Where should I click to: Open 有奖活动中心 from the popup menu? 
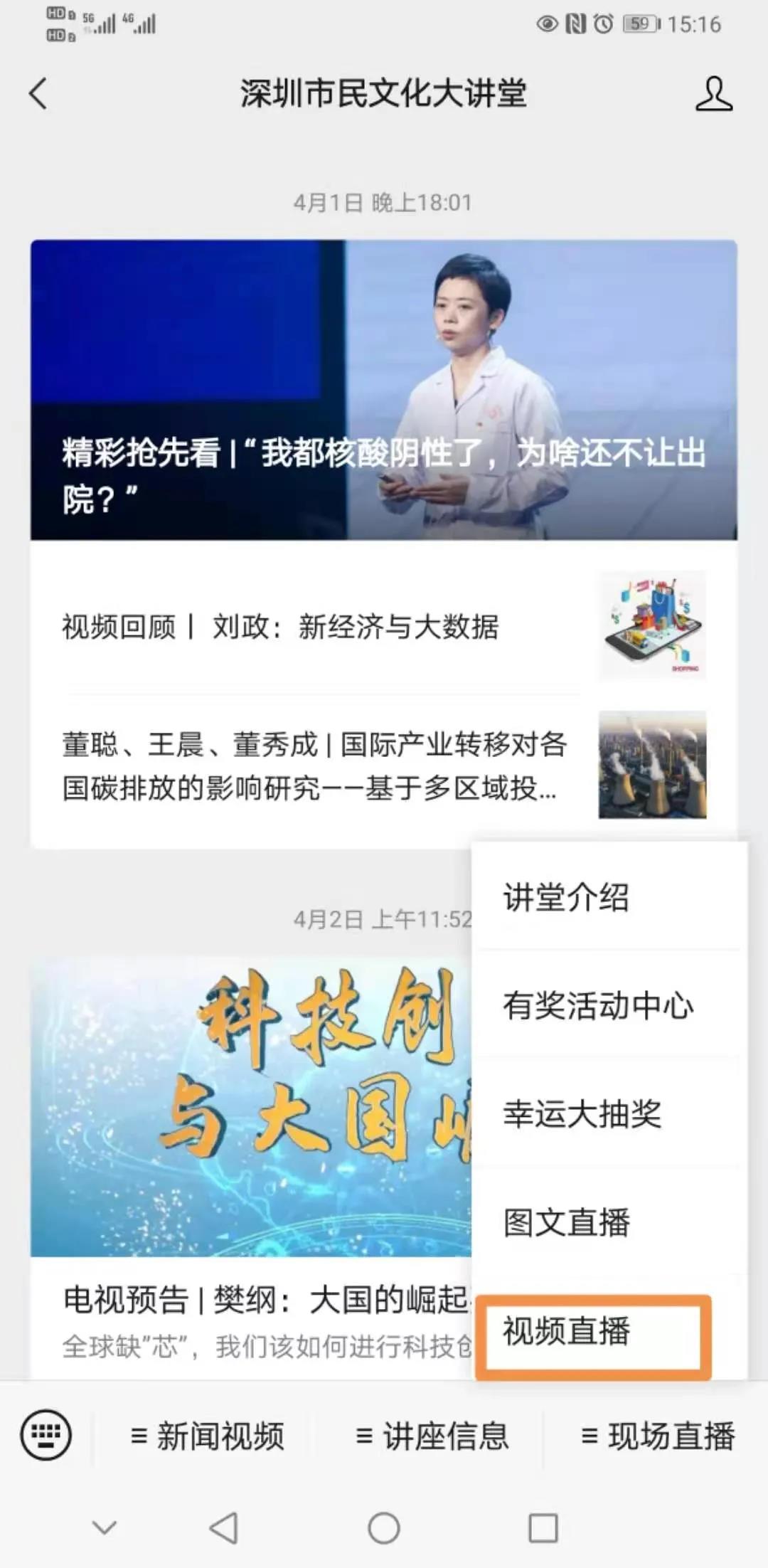(x=597, y=1005)
